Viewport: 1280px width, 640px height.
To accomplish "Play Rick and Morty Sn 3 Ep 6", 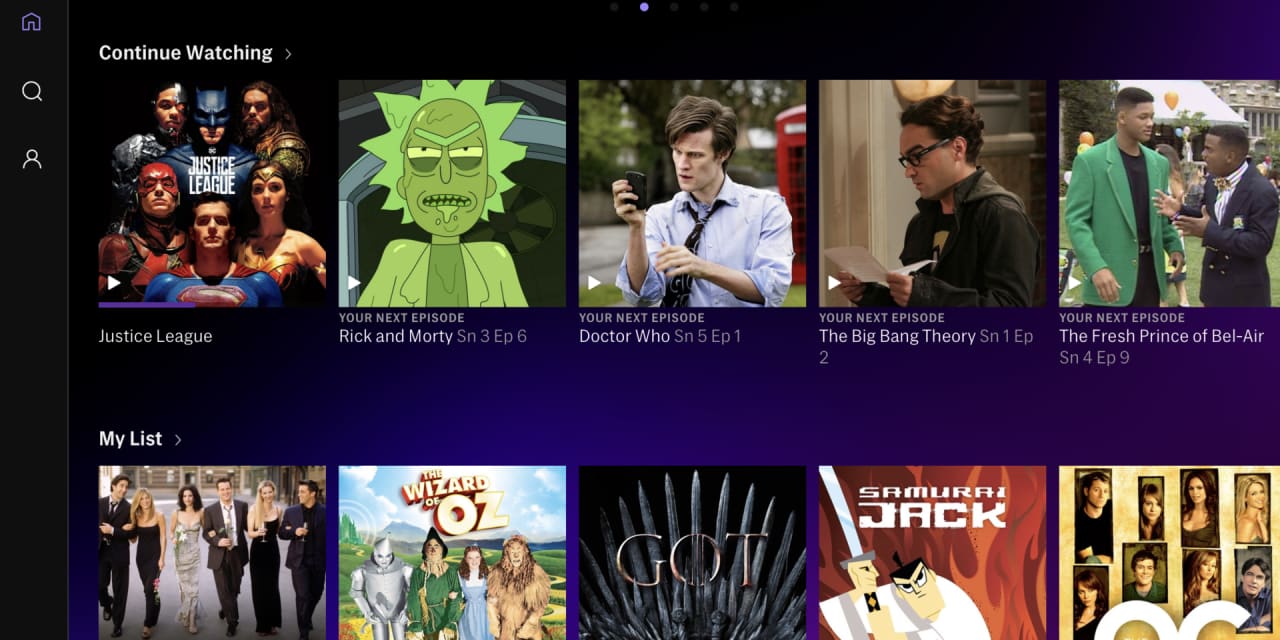I will click(x=452, y=193).
